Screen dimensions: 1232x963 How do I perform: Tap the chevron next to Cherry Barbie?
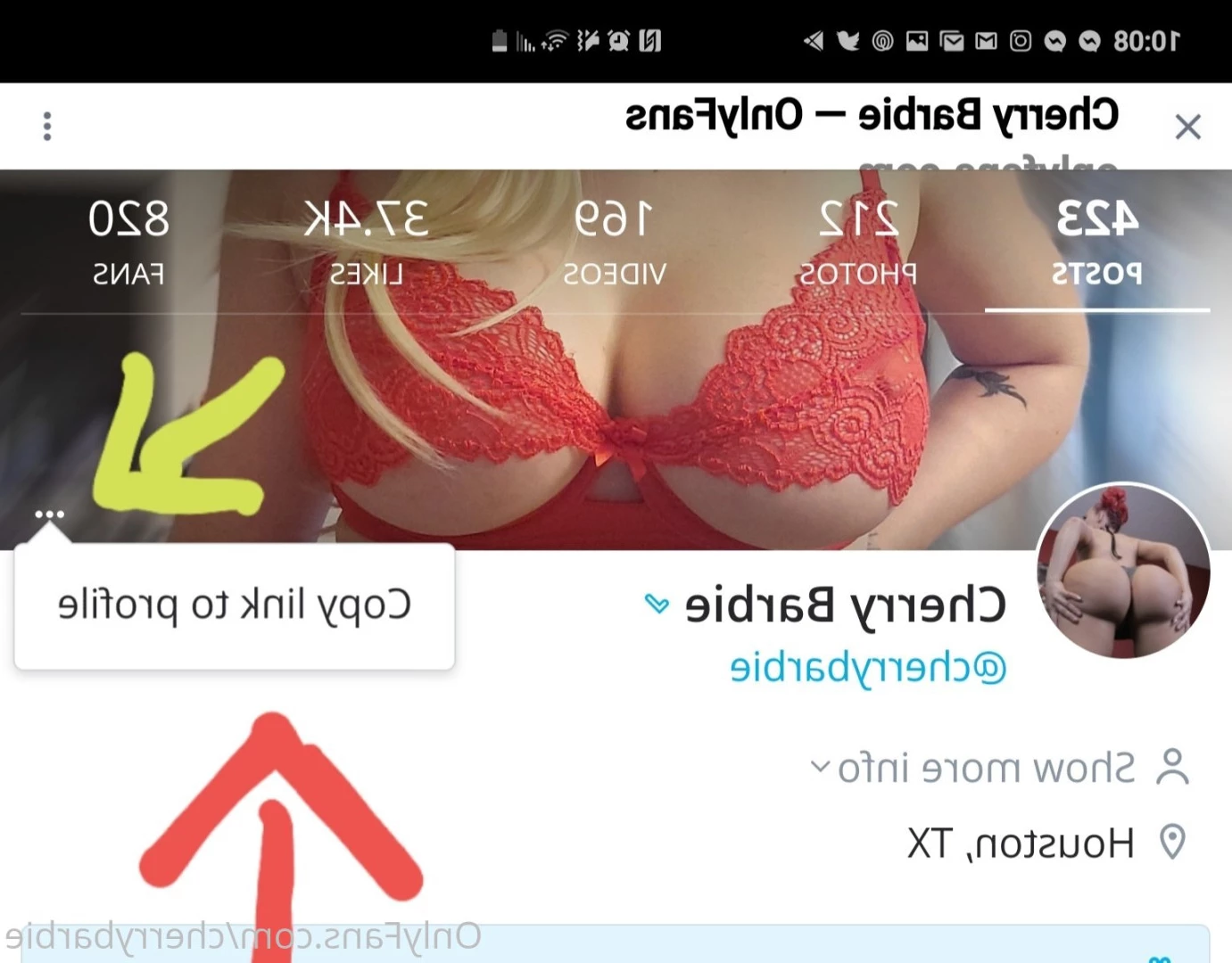(657, 605)
